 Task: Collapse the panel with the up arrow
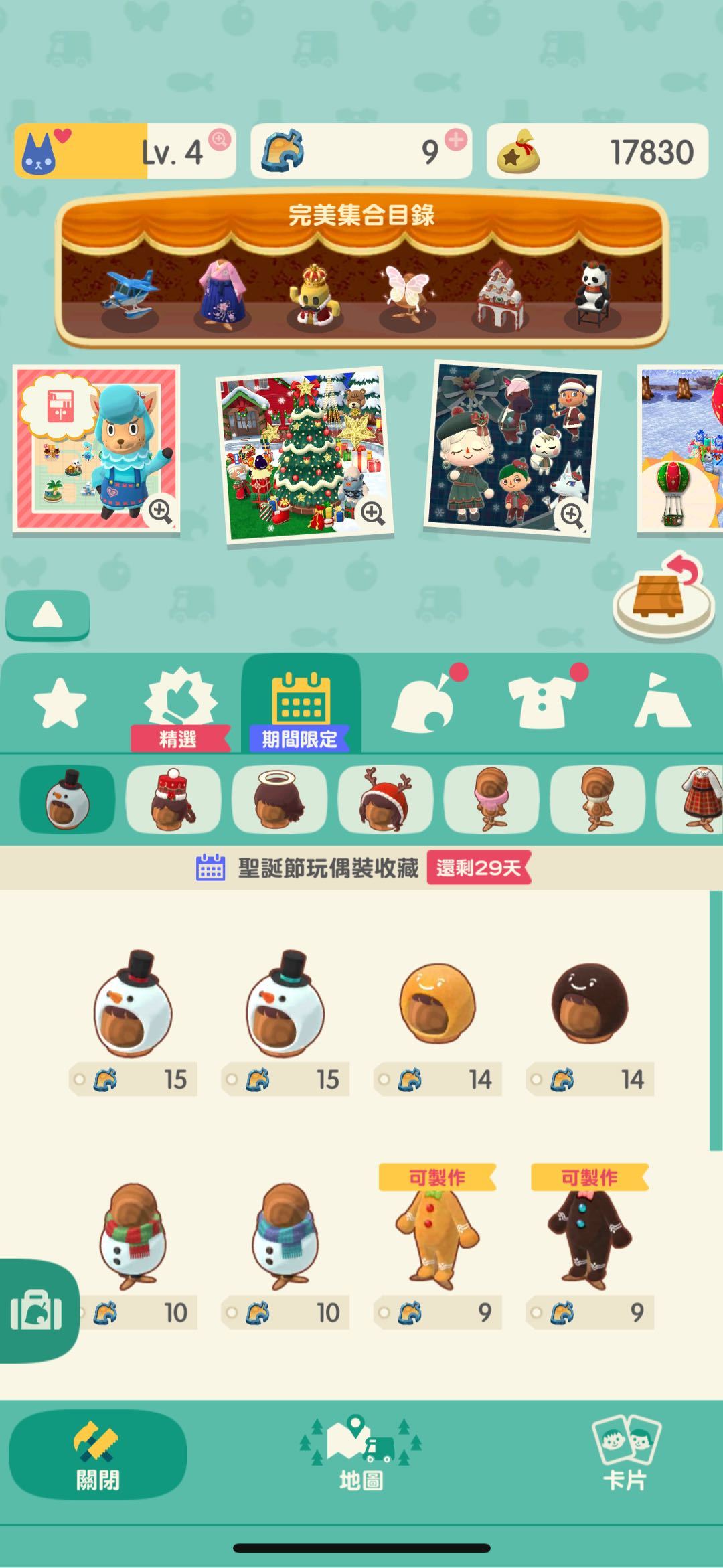tap(48, 615)
